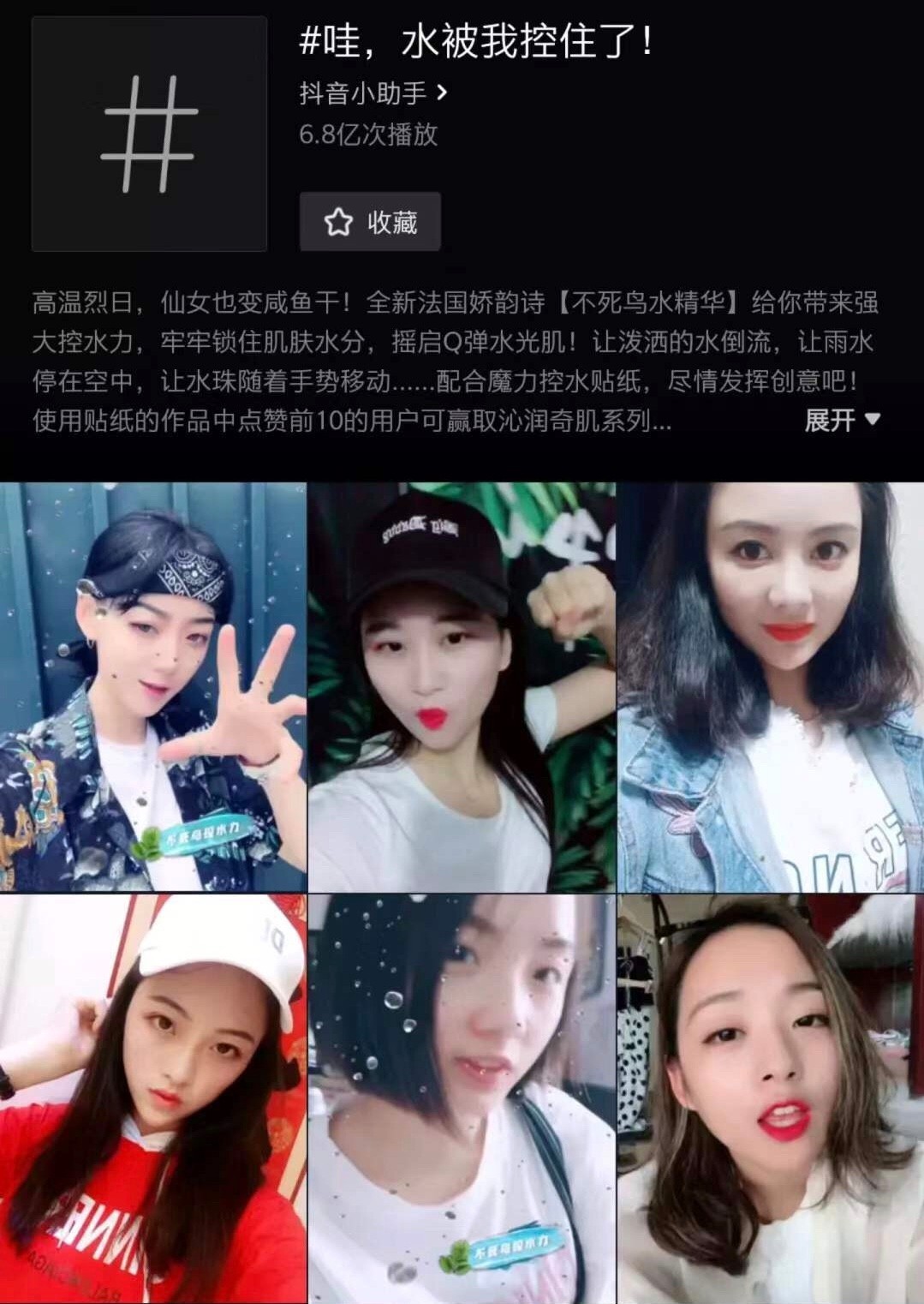This screenshot has width=924, height=1304.
Task: Expand the description with 展开
Action: (842, 420)
